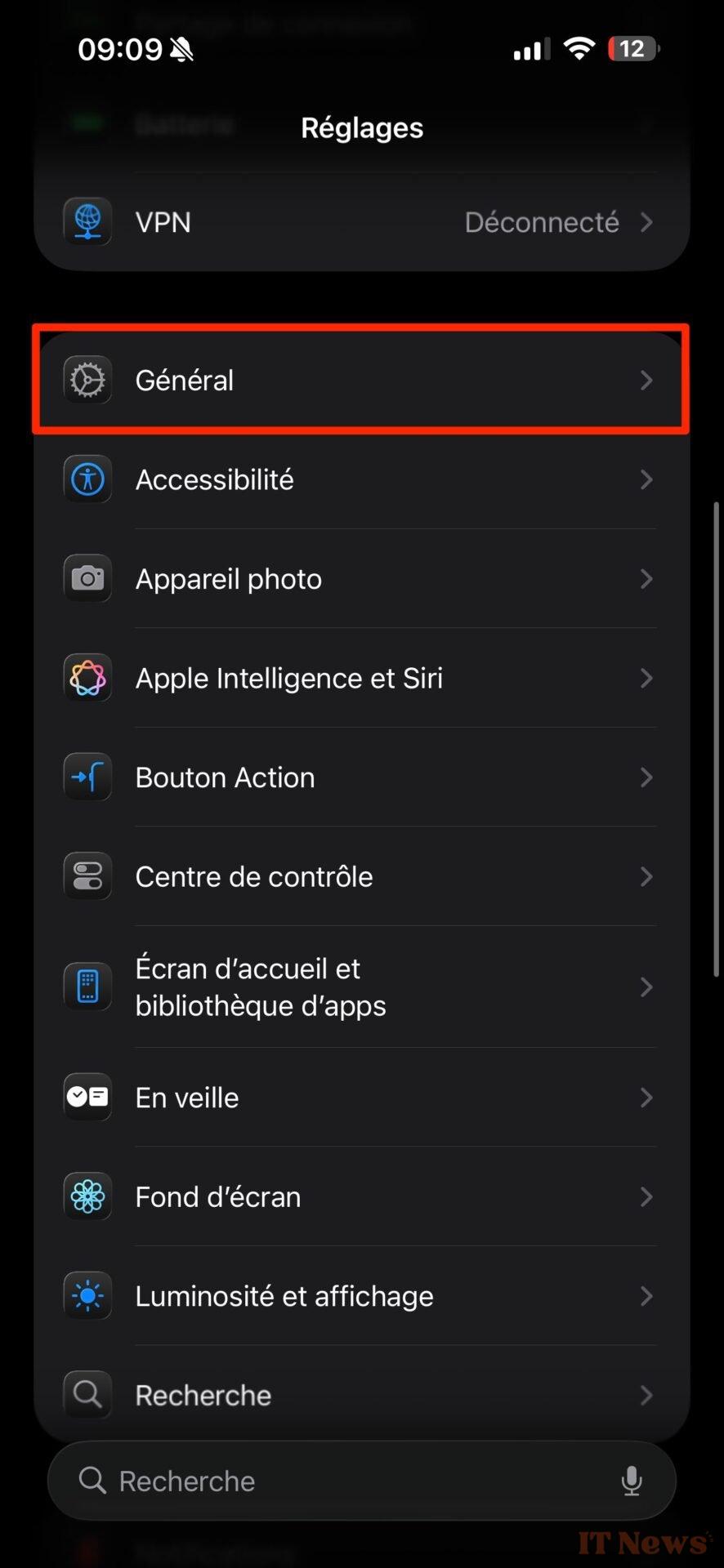Screen dimensions: 724x1568
Task: Open En veille settings
Action: pyautogui.click(x=361, y=1098)
